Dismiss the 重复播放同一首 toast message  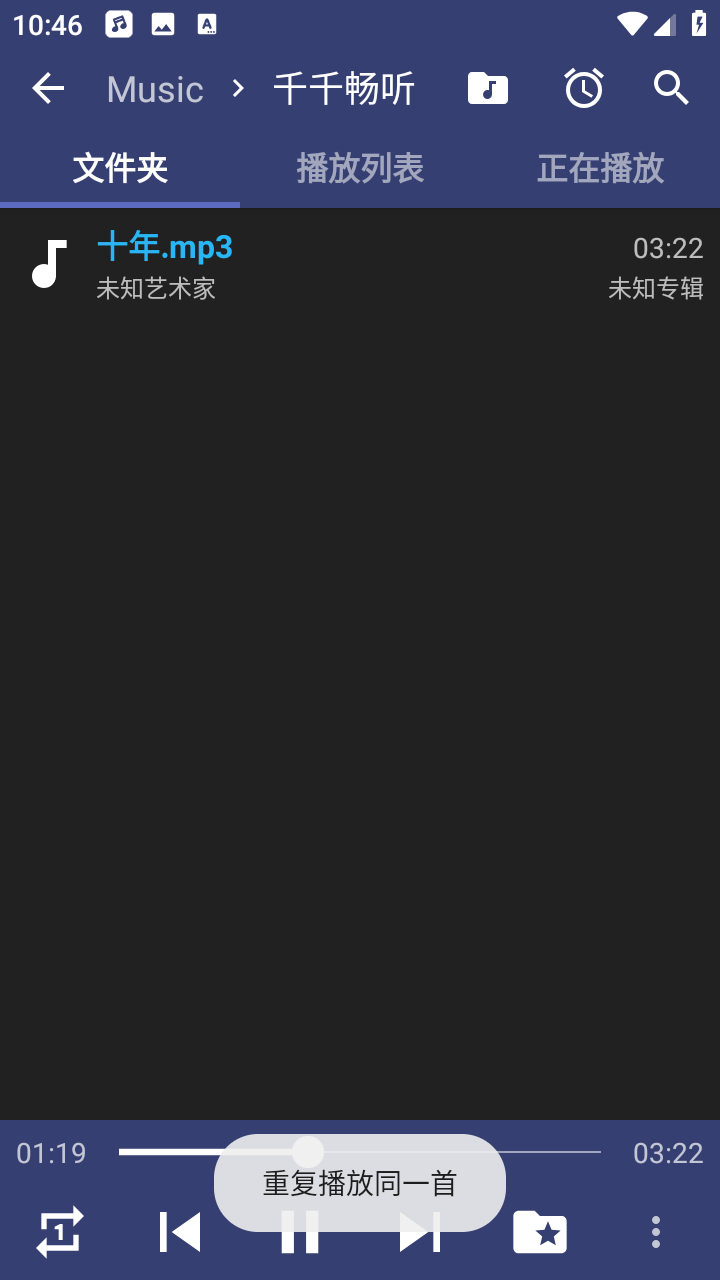[360, 1182]
